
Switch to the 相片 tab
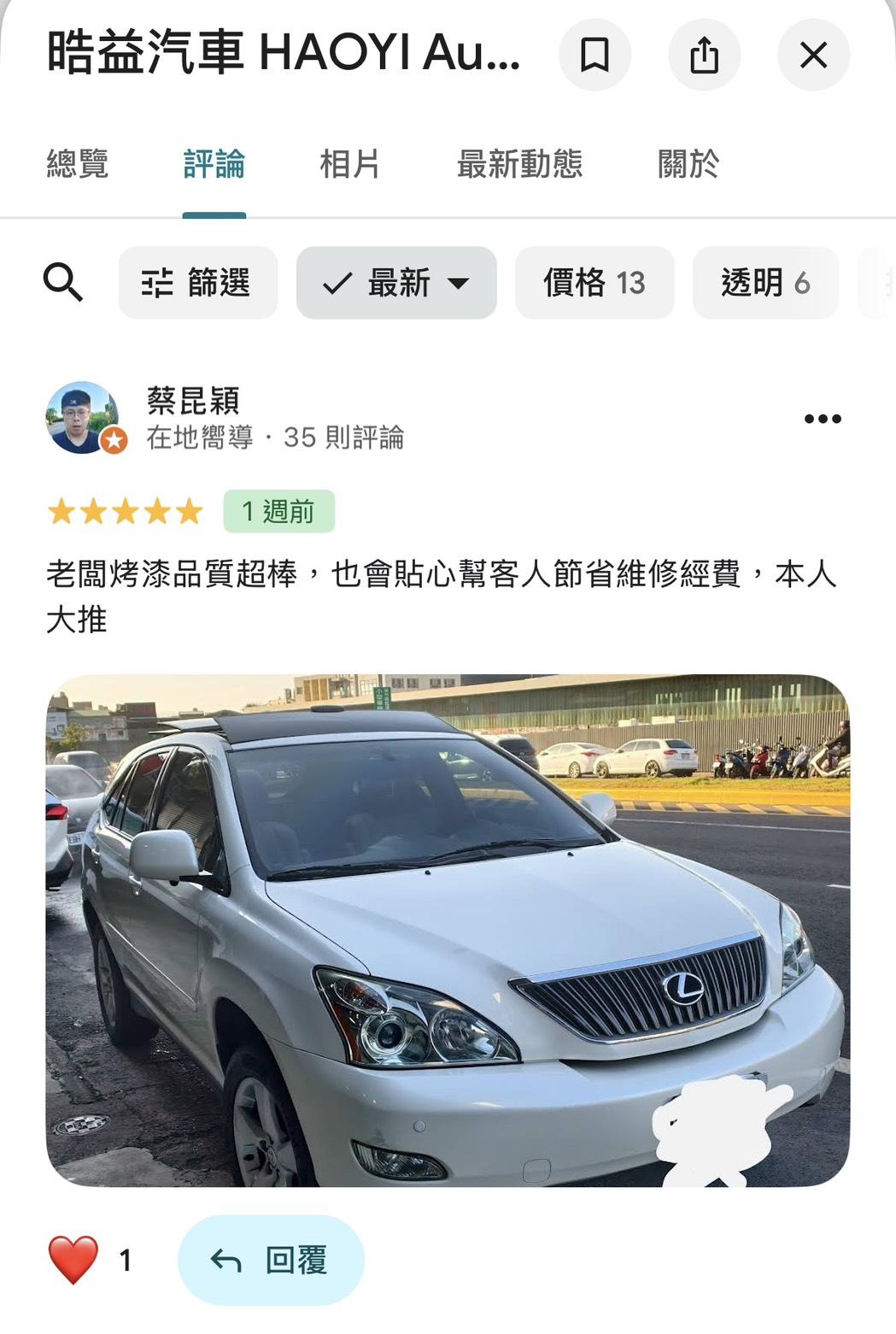349,164
